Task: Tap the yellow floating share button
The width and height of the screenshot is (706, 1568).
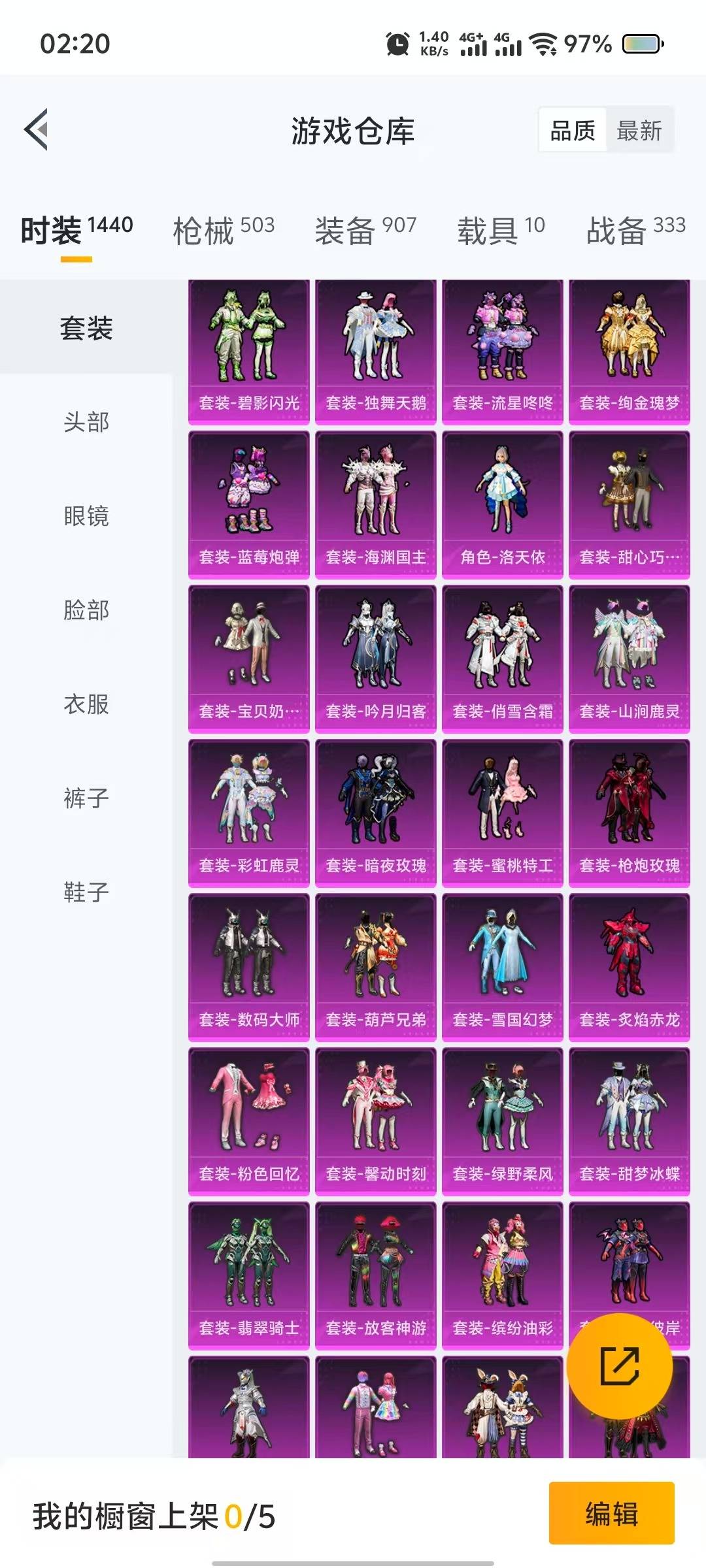Action: (619, 1365)
